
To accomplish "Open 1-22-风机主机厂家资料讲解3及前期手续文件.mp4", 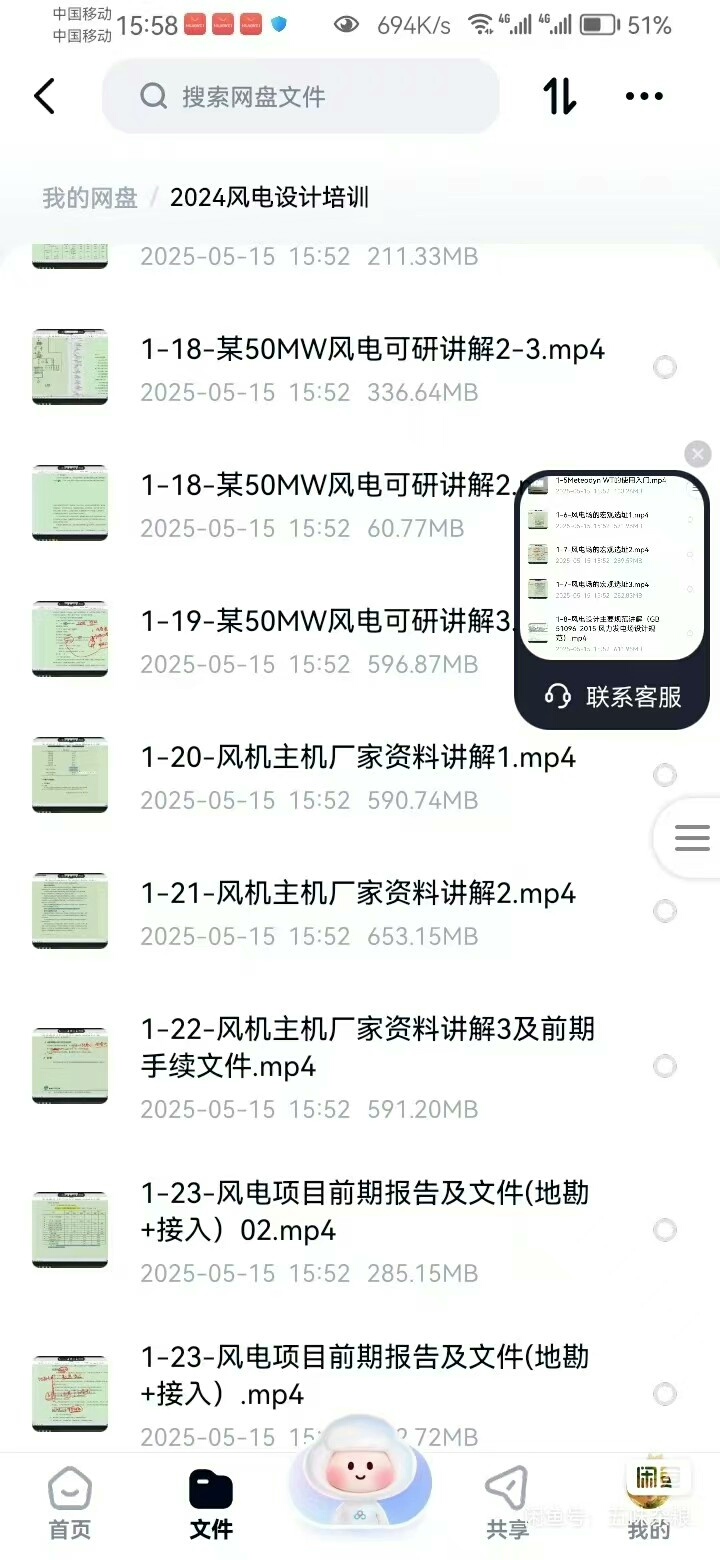I will tap(368, 1047).
